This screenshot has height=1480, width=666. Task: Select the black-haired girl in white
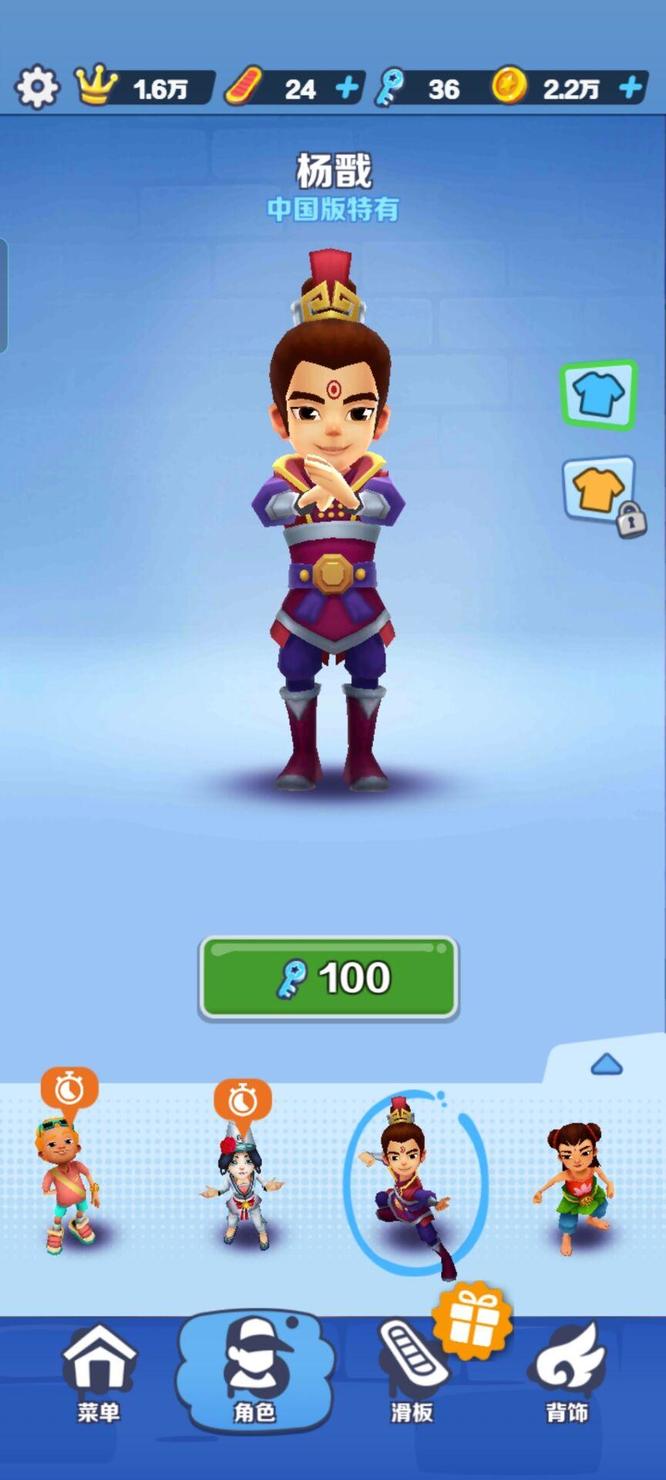pos(242,1192)
